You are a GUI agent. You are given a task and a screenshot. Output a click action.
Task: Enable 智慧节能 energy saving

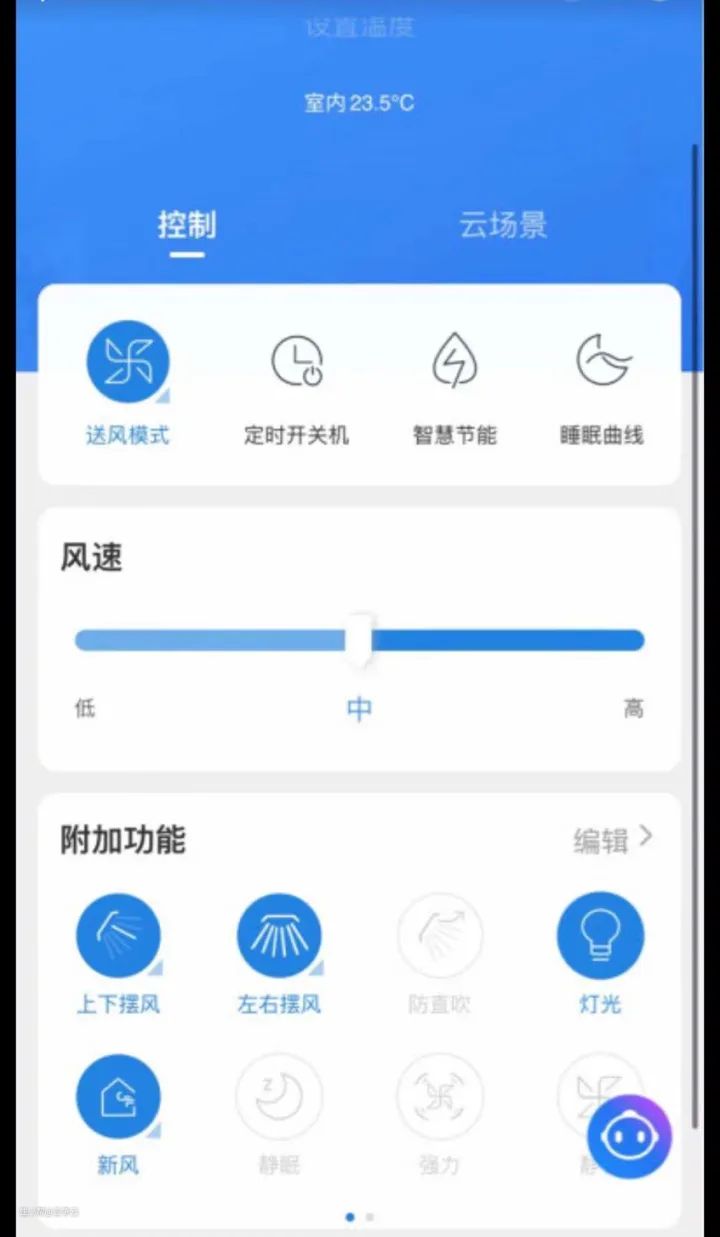455,363
